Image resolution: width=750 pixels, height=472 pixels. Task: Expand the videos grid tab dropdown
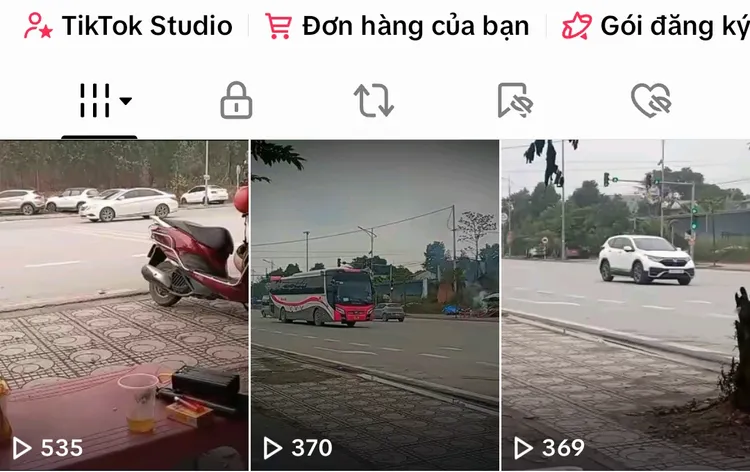[104, 100]
